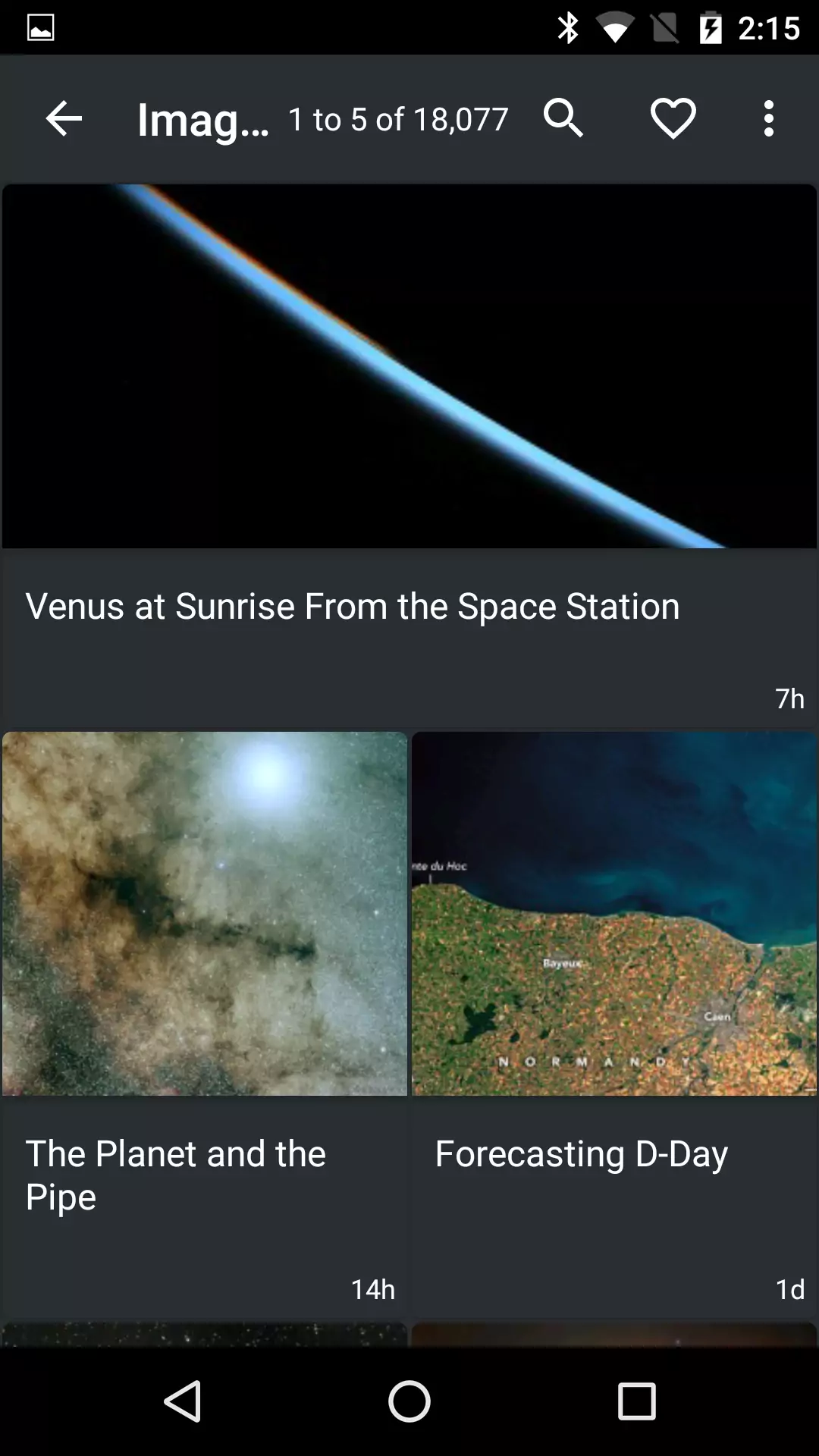Open the recent apps view
The image size is (819, 1456).
(636, 1401)
